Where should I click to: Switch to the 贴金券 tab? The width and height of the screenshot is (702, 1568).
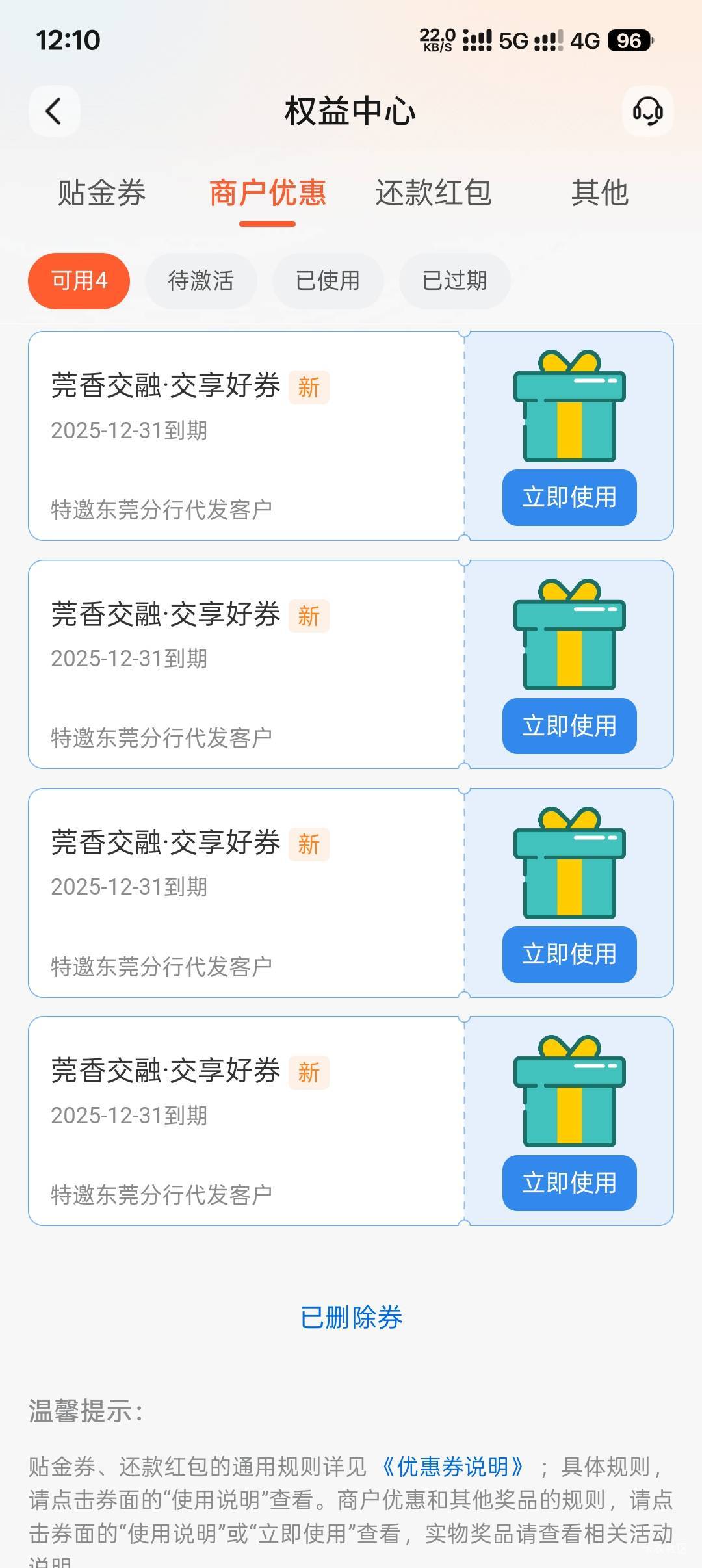101,193
